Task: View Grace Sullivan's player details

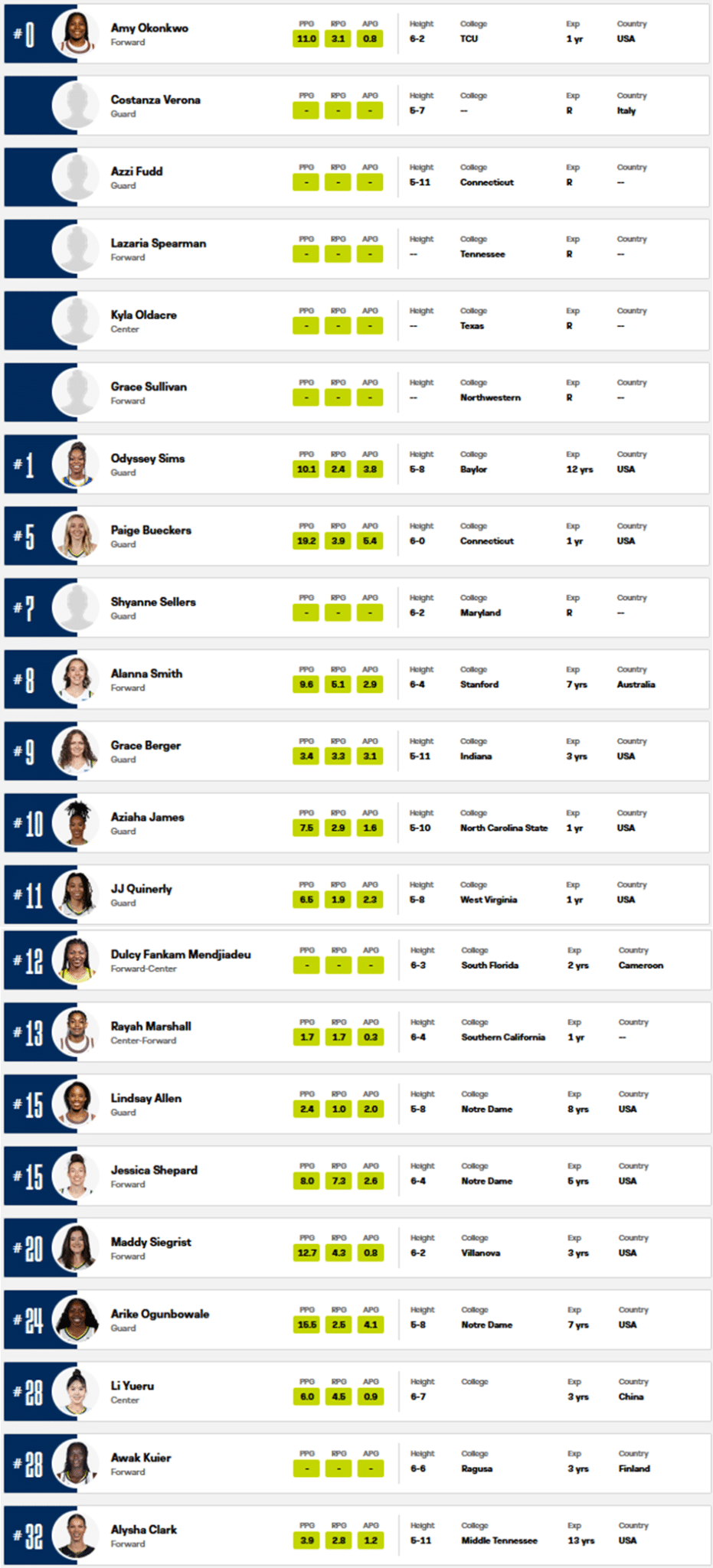Action: click(149, 387)
